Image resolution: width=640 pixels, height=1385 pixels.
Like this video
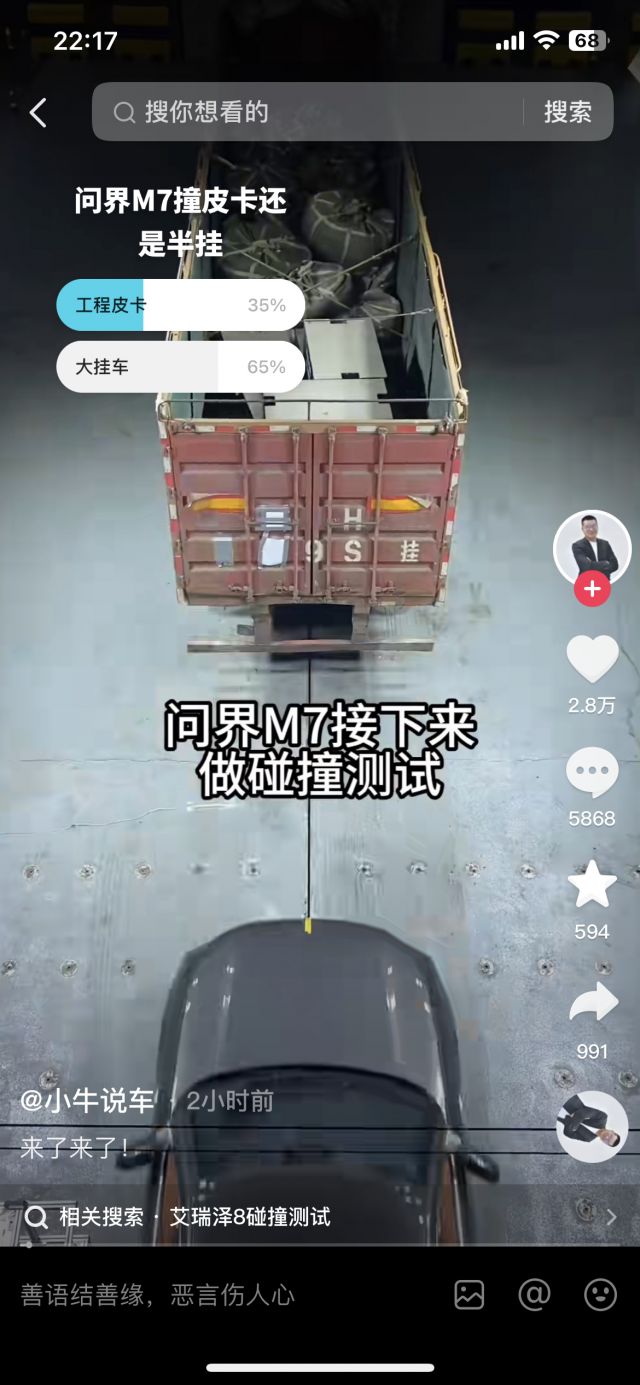click(592, 660)
